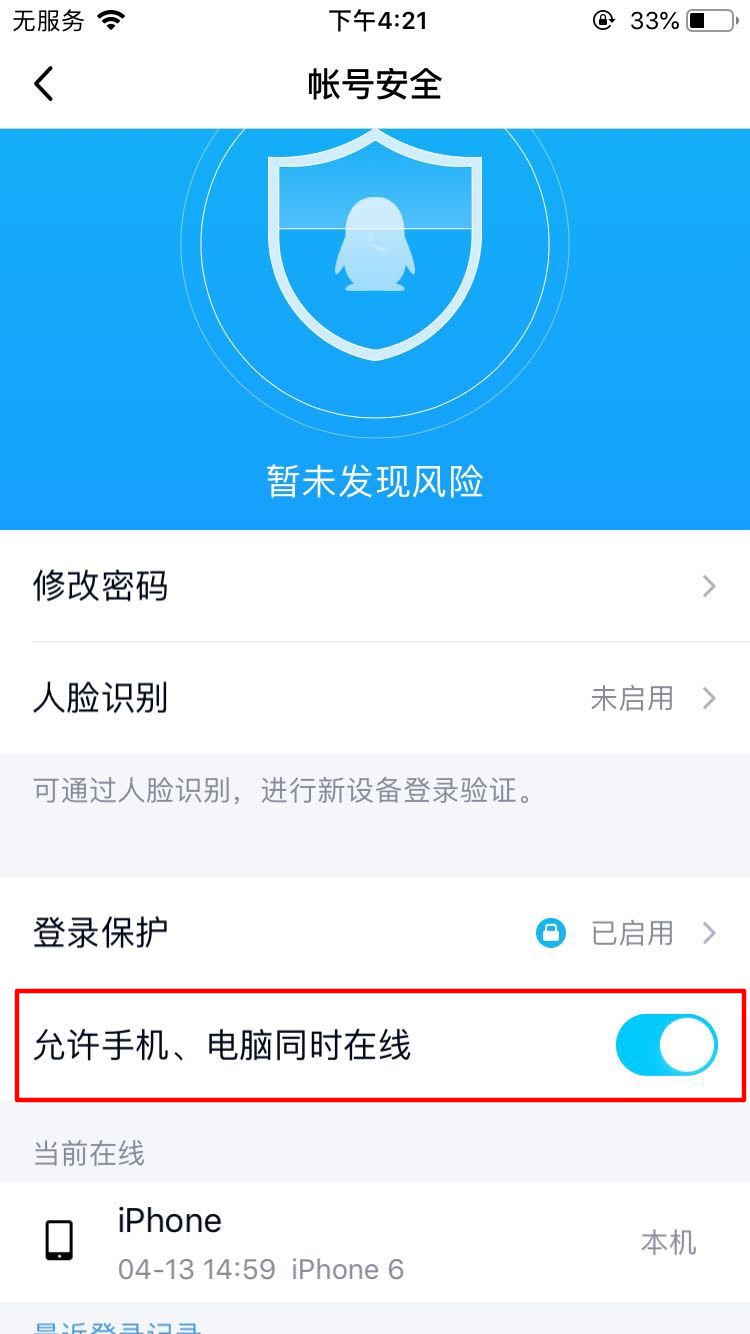
Task: Tap the blue lock icon beside 登录保护
Action: pyautogui.click(x=551, y=932)
